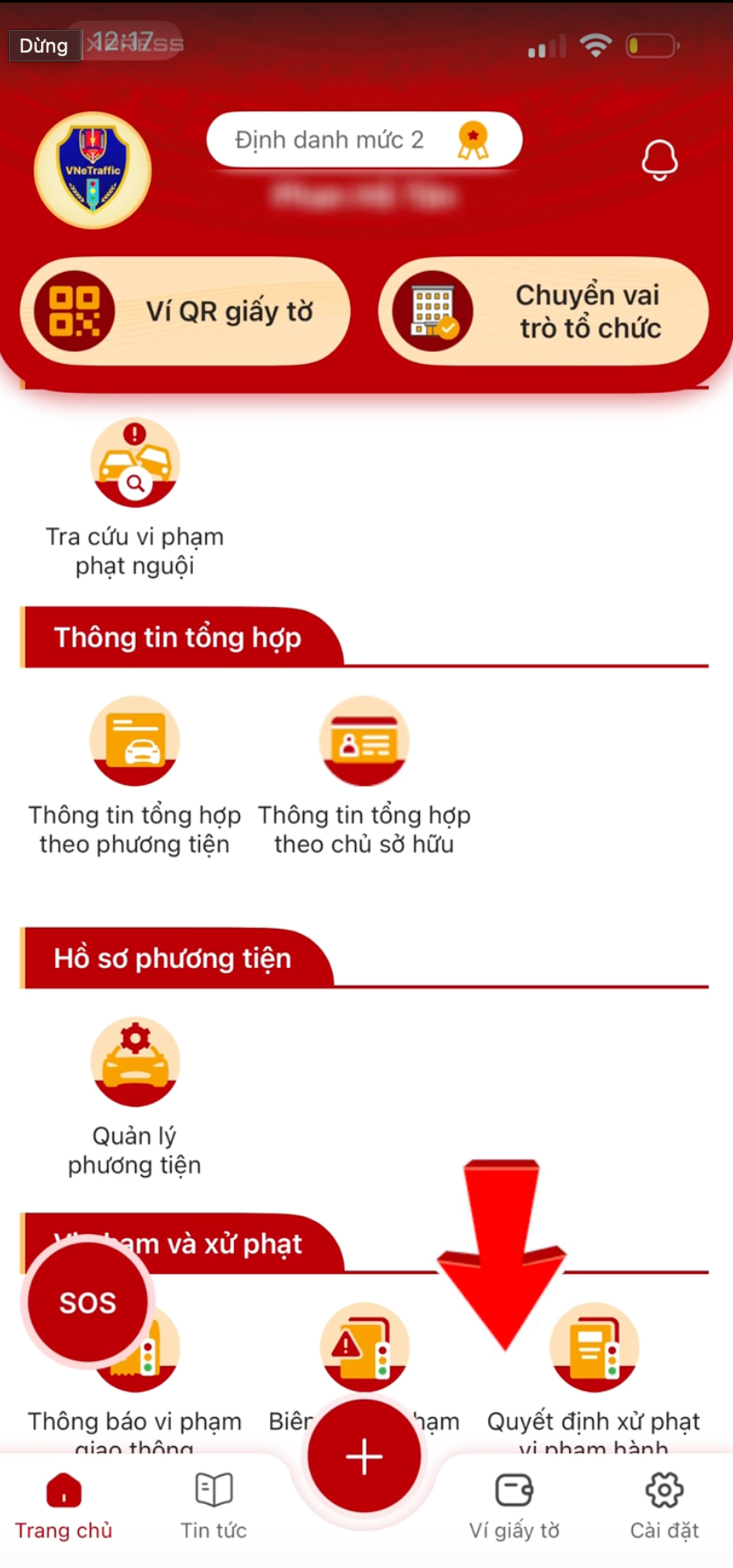The width and height of the screenshot is (733, 1568).
Task: Tap the Tin tức navigation icon
Action: pyautogui.click(x=211, y=1489)
